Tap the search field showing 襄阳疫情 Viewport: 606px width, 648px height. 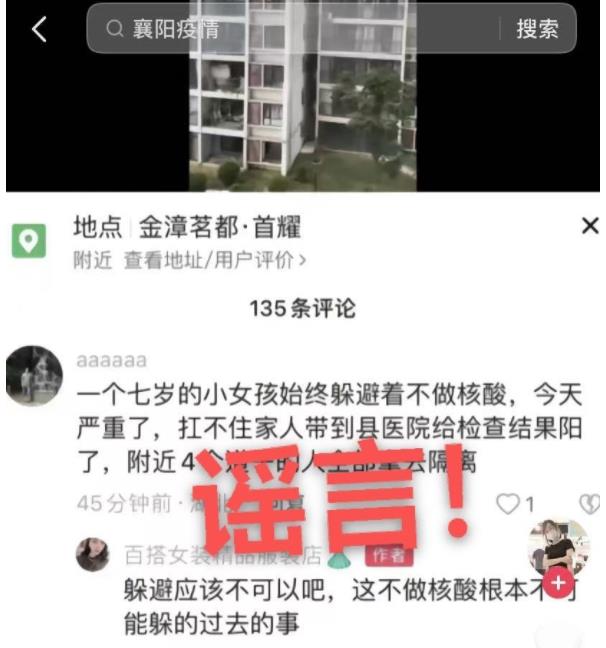(x=300, y=29)
